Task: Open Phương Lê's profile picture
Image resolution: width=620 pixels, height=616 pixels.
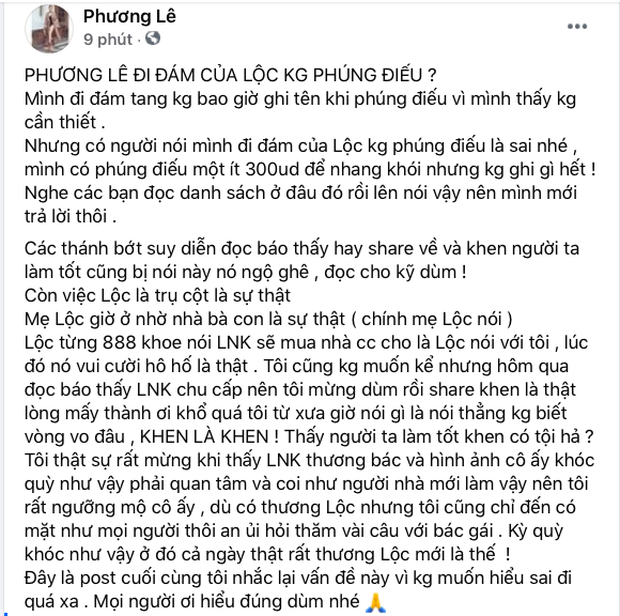Action: click(48, 28)
